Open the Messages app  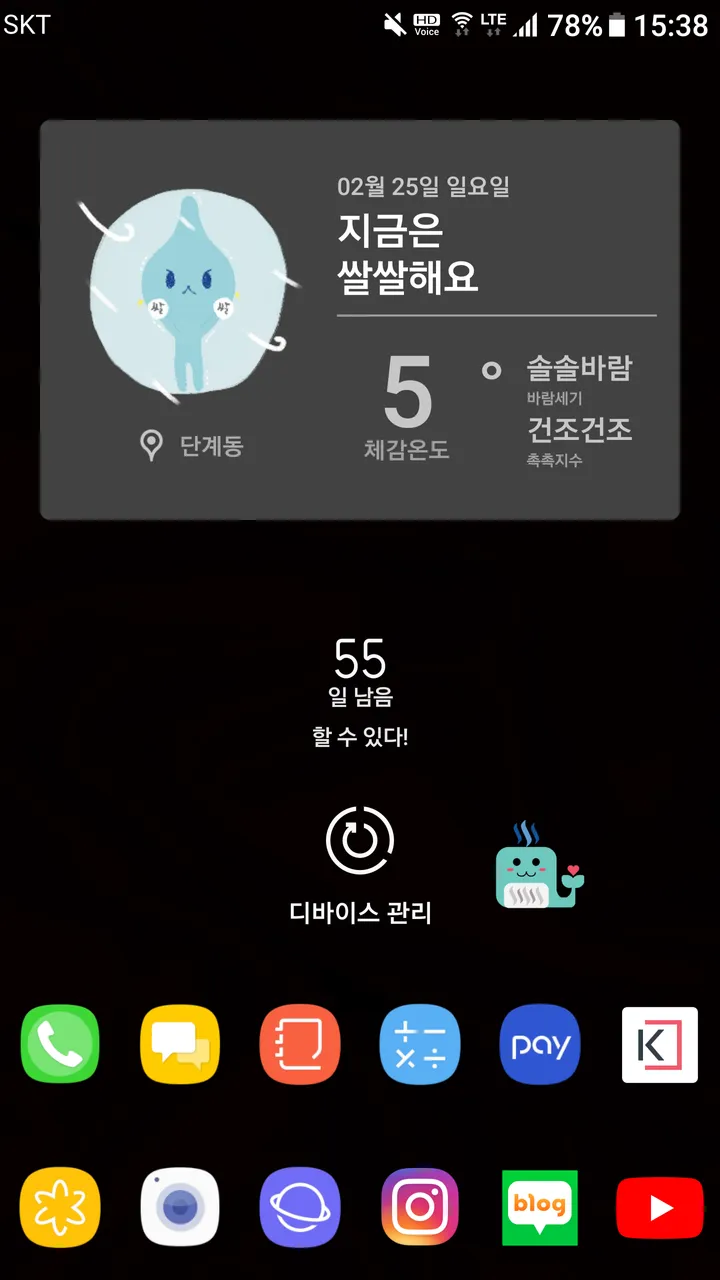point(180,1045)
